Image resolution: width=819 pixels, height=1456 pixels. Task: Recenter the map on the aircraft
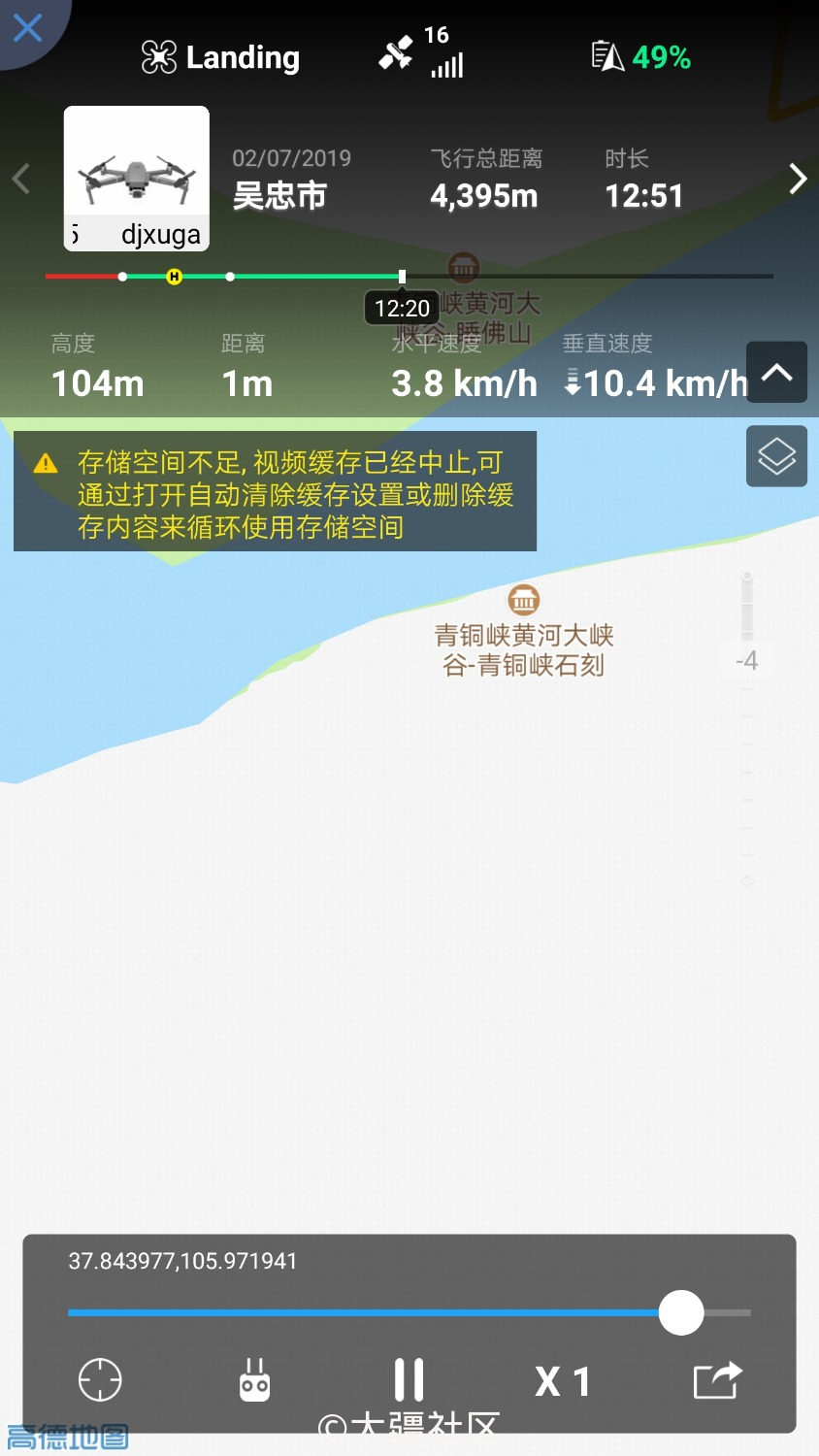[99, 1379]
